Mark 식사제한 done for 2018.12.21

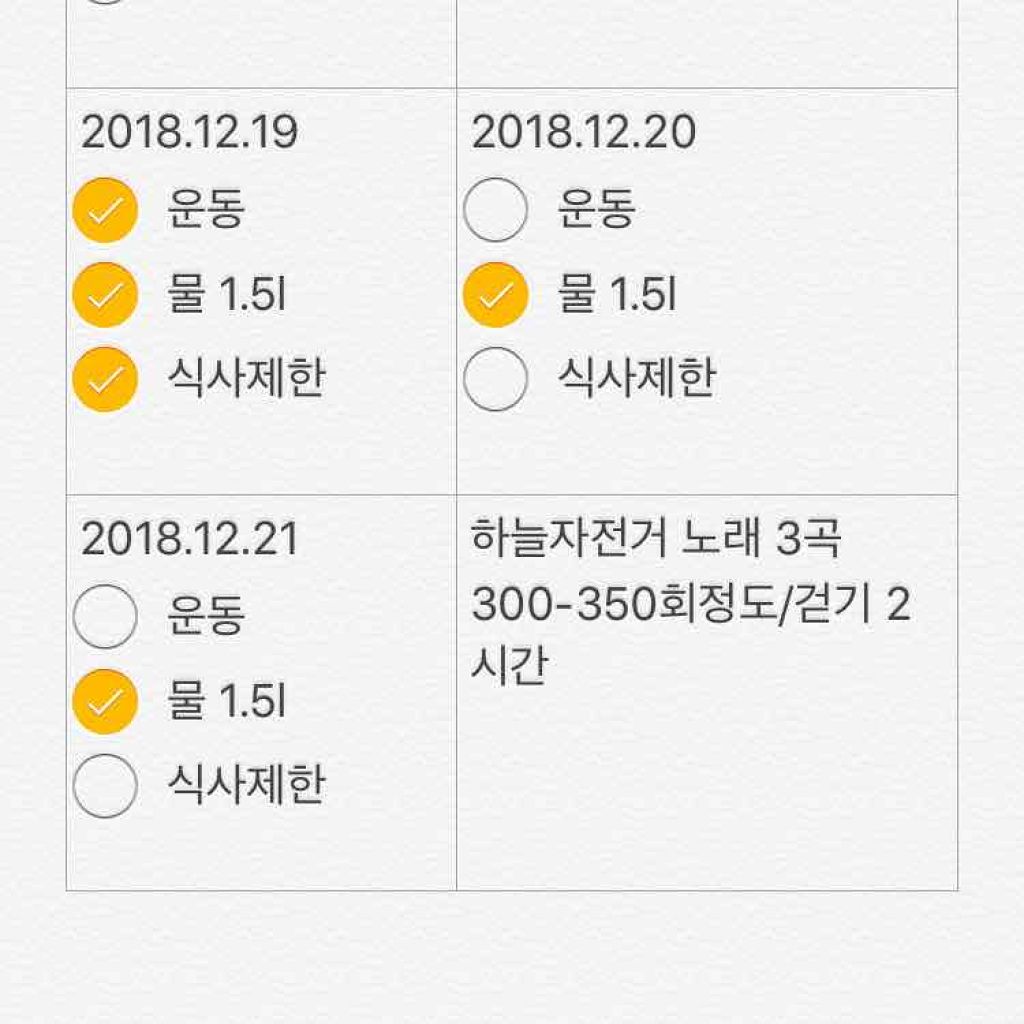point(105,786)
